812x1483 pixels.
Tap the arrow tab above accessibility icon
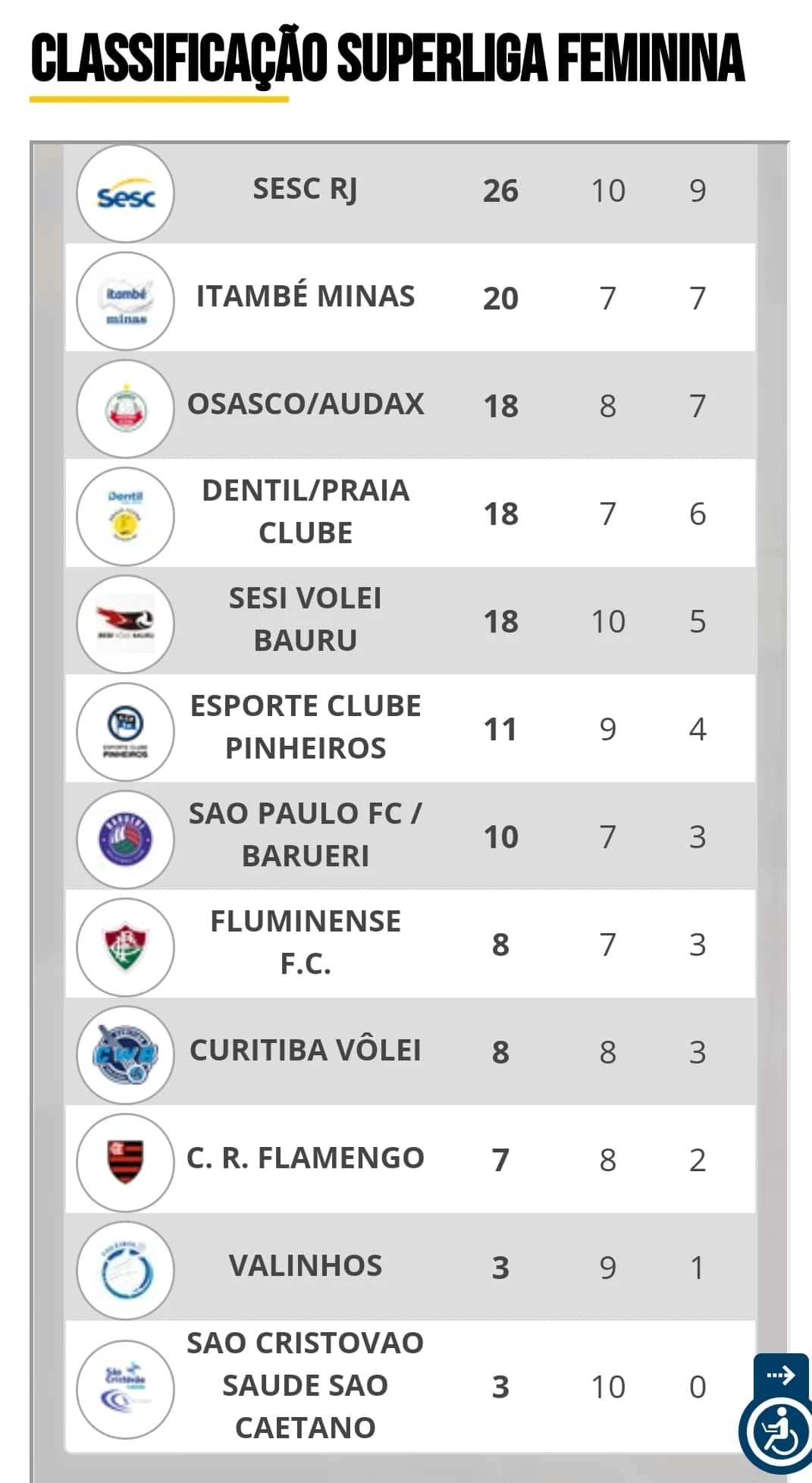[x=781, y=1375]
